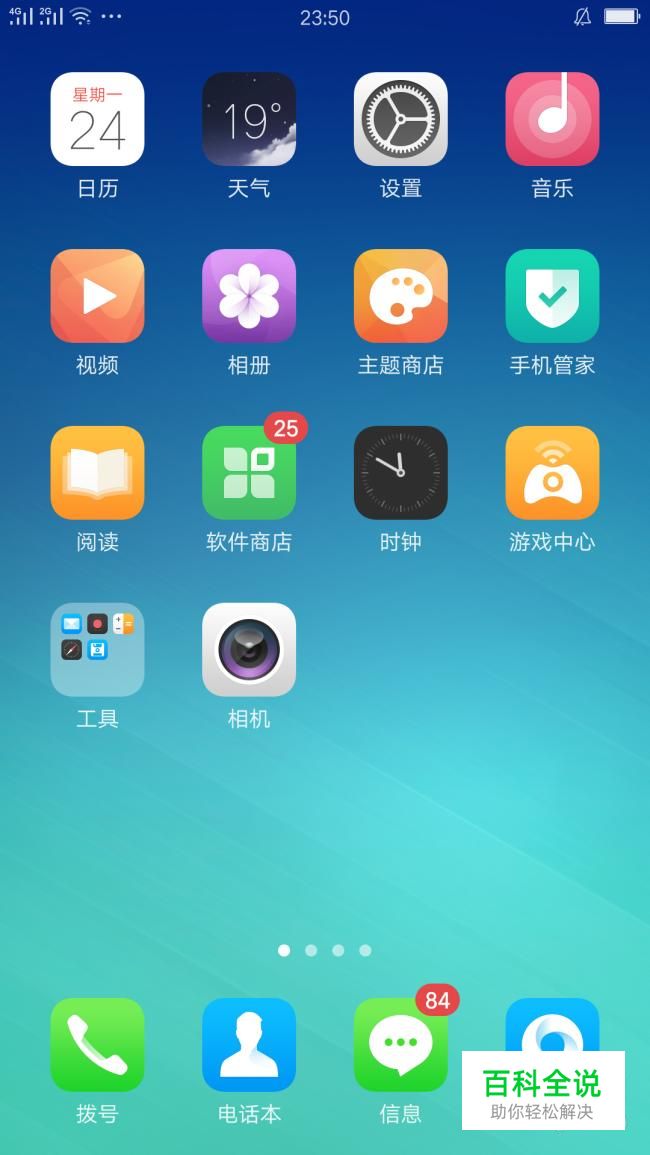The height and width of the screenshot is (1155, 650).
Task: Open the 拨号 phone dialer
Action: 97,1045
